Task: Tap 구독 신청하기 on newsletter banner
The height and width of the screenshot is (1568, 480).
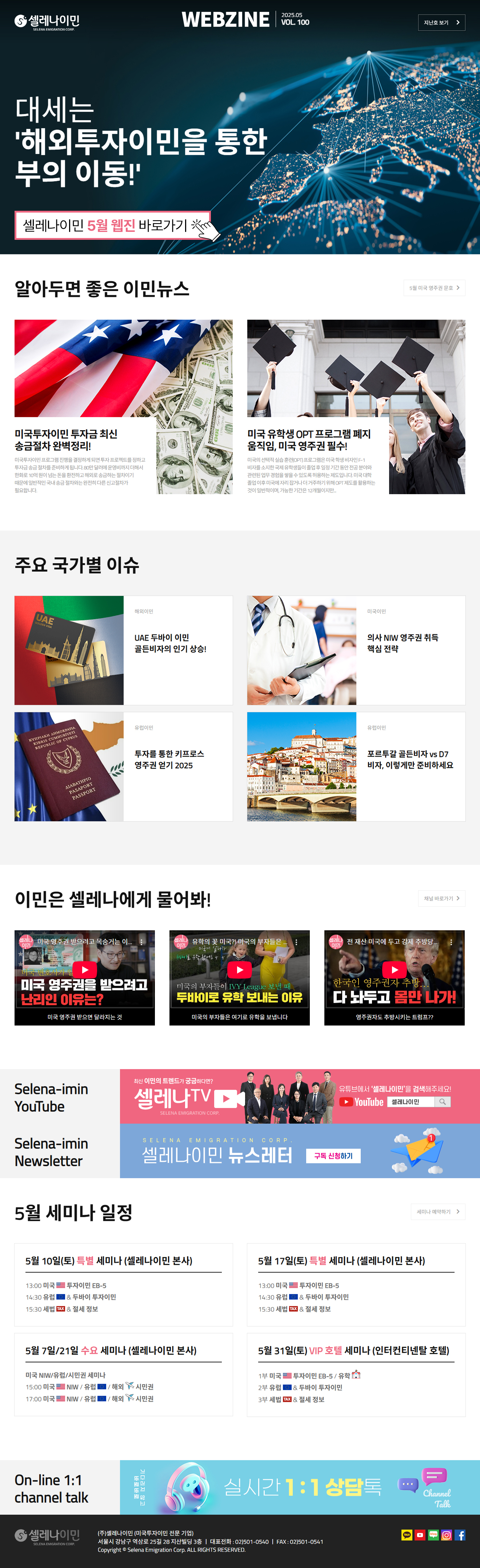Action: (x=333, y=1156)
